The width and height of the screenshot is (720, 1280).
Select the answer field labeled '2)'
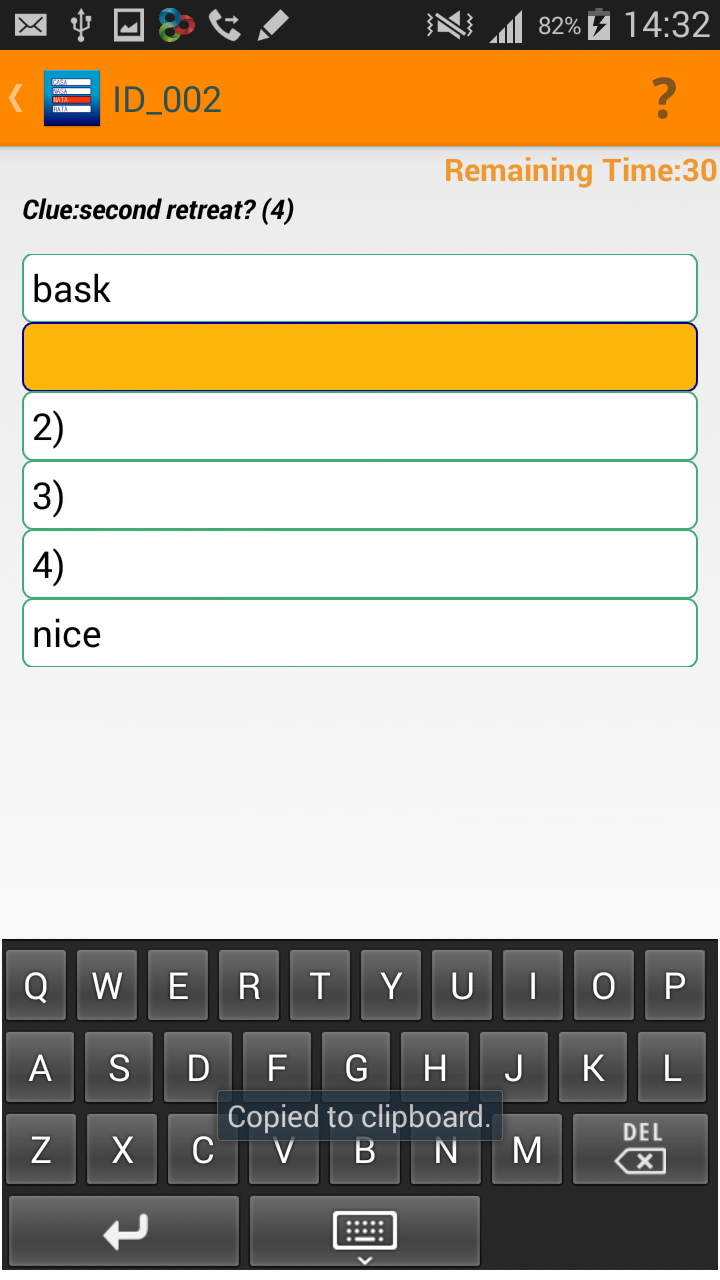(360, 426)
